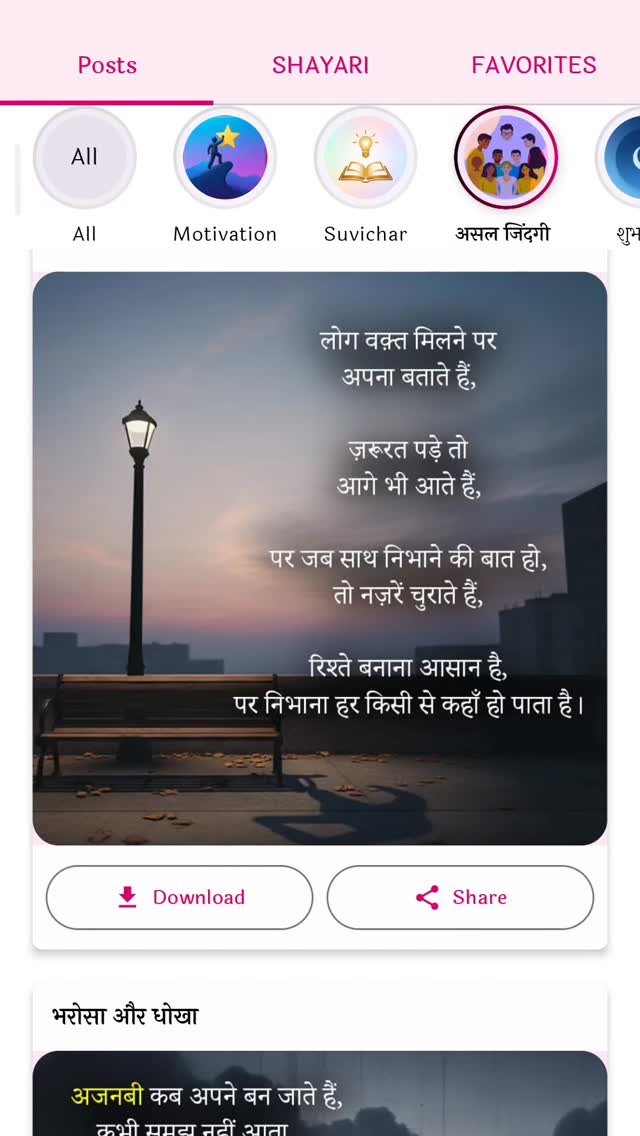Open the lamp post and bench shayari image

320,558
